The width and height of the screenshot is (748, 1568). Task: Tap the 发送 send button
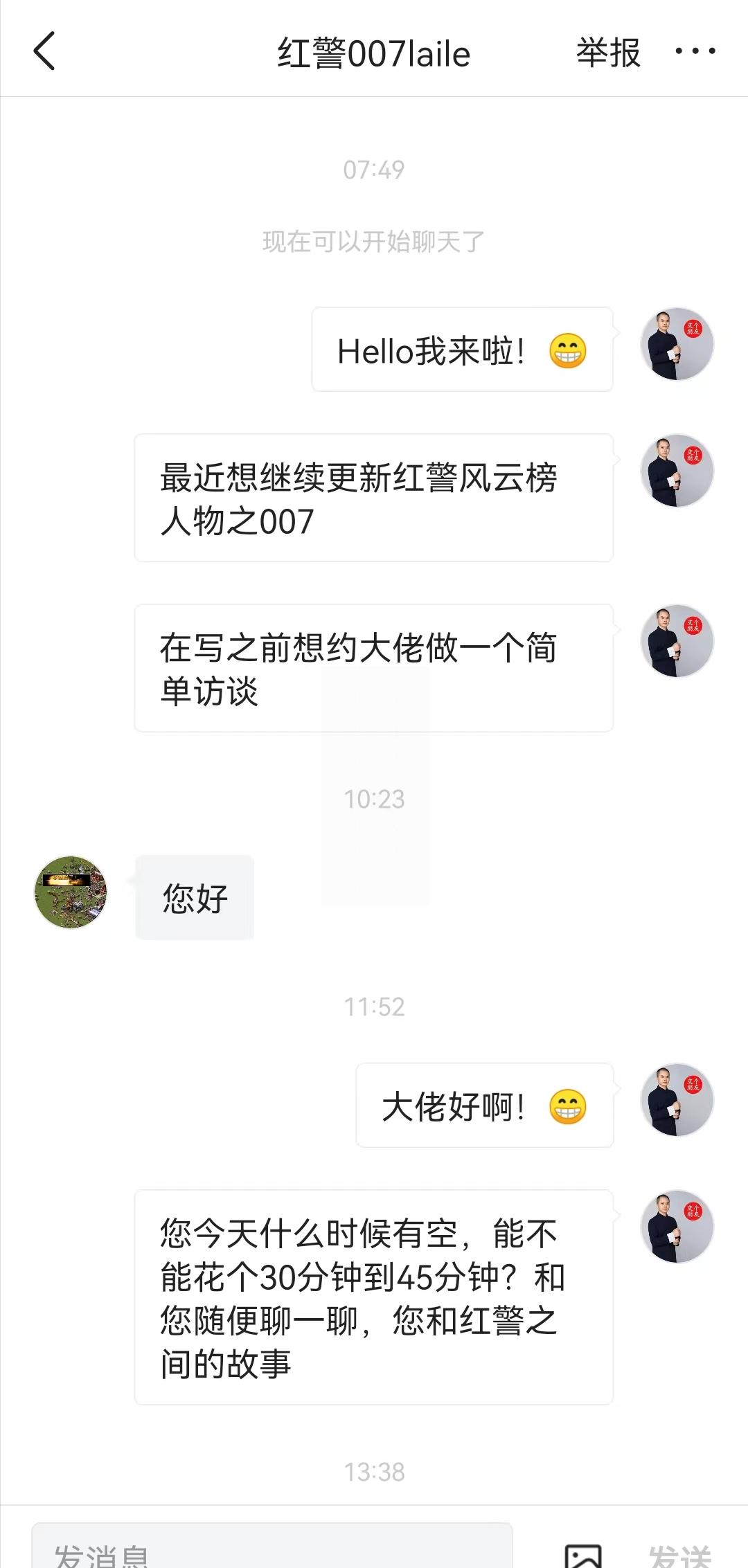click(679, 1555)
